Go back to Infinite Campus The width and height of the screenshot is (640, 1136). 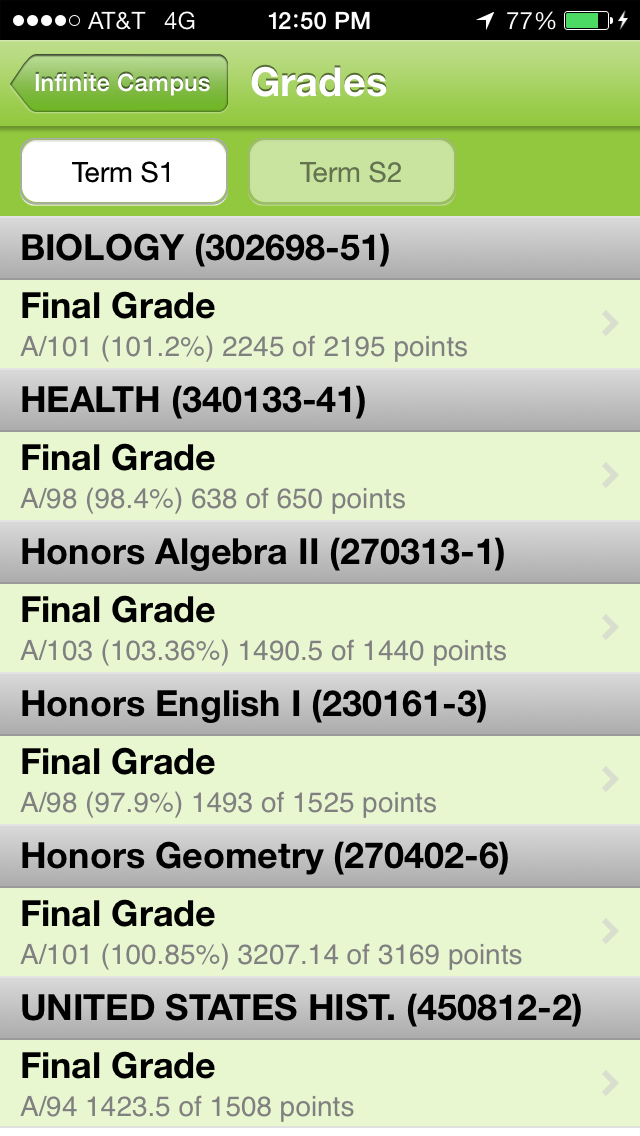[120, 83]
